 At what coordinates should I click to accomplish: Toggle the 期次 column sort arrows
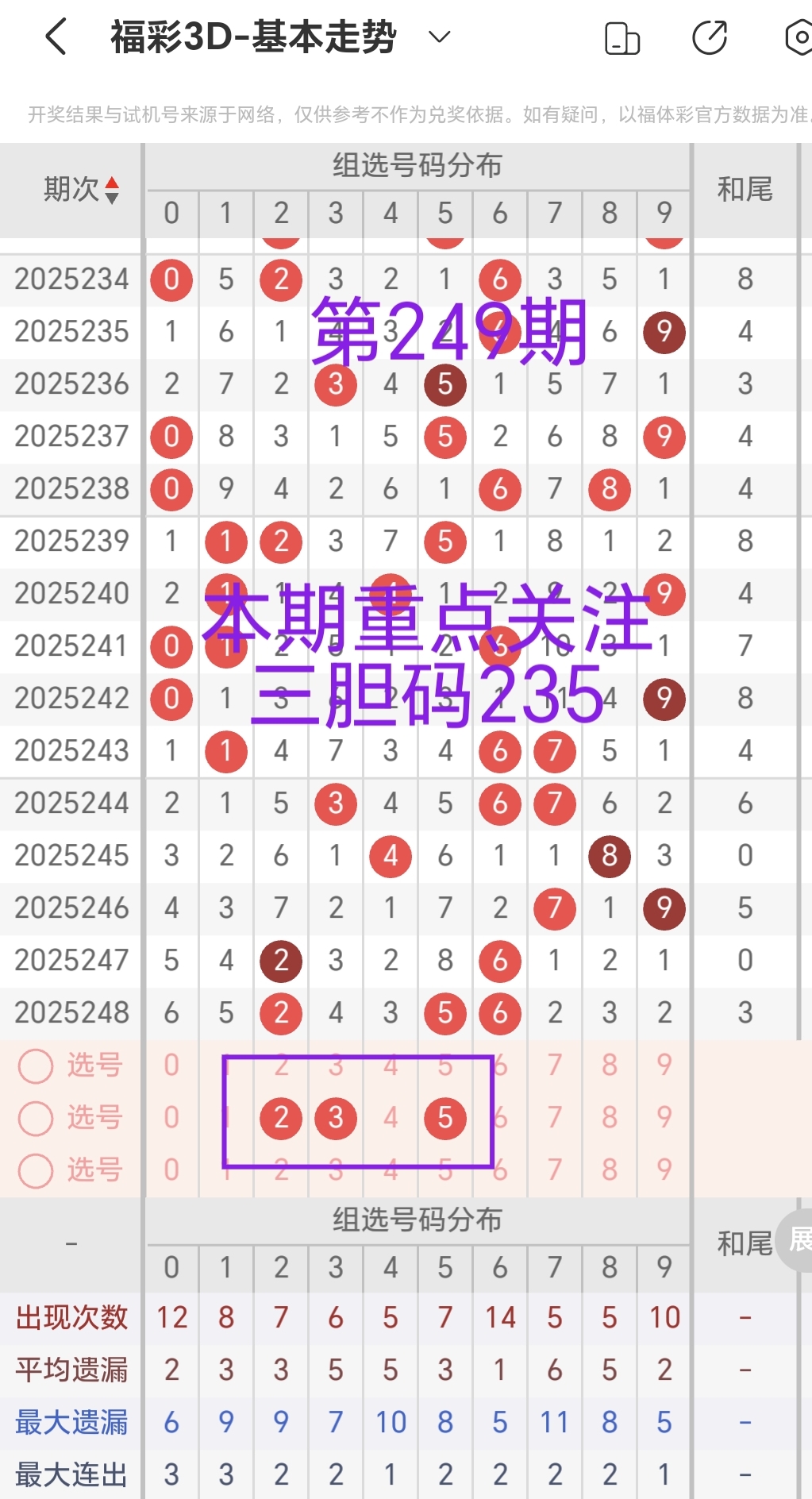(x=114, y=190)
